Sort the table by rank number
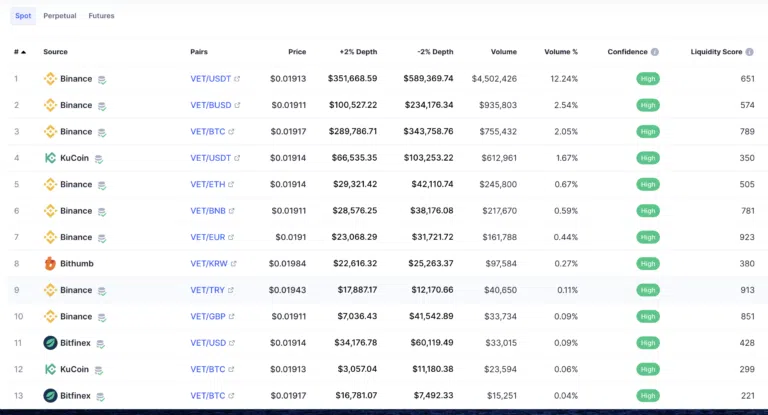Image resolution: width=768 pixels, height=415 pixels. [19, 51]
